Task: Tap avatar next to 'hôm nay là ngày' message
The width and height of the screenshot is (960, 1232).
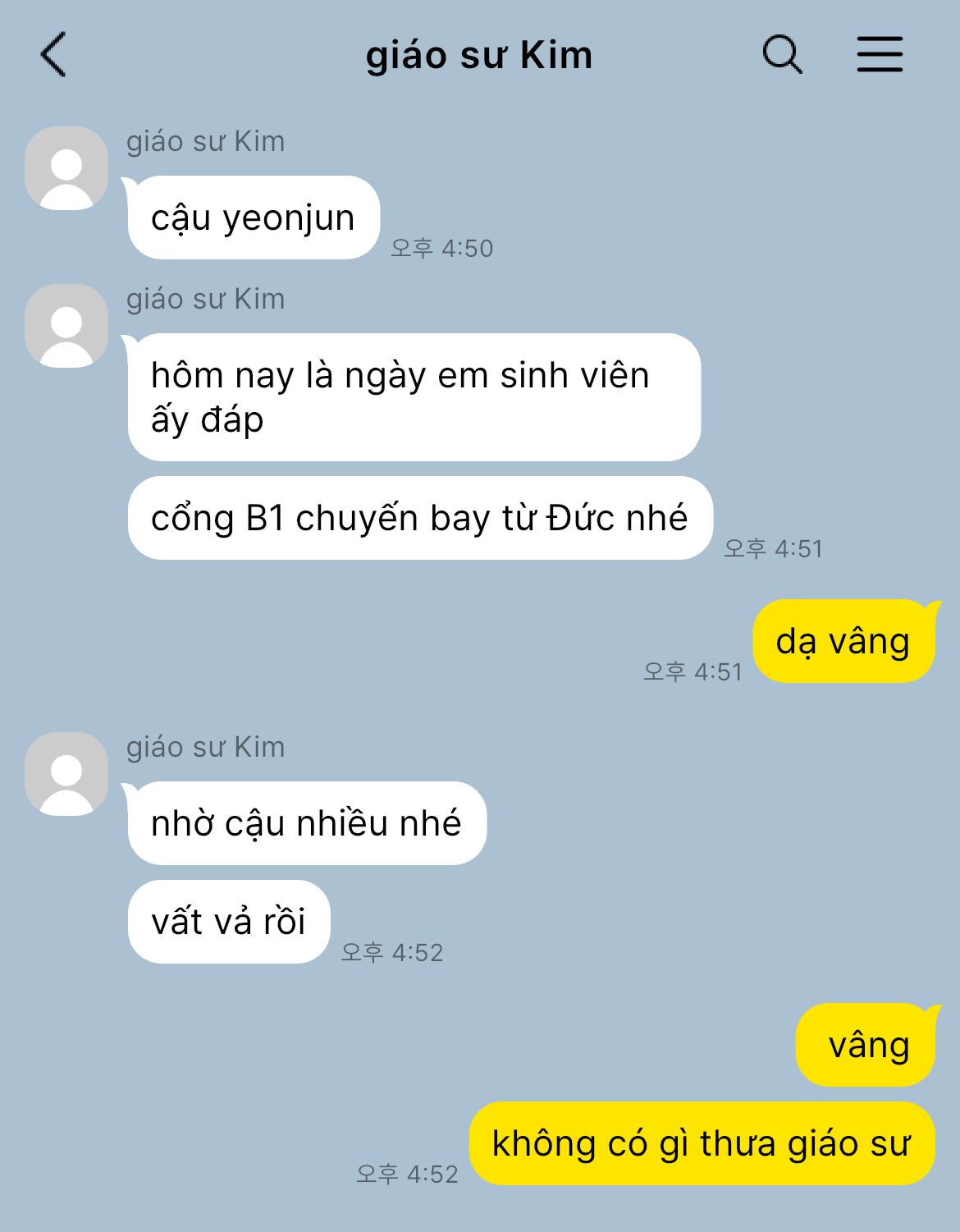Action: click(x=66, y=326)
